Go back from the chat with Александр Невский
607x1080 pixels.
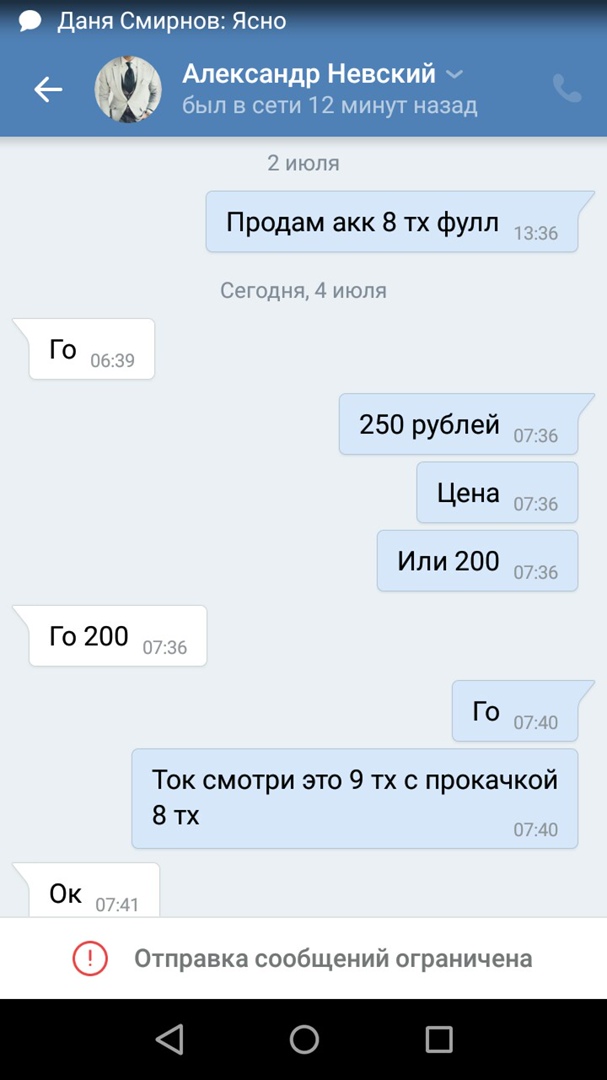click(48, 90)
